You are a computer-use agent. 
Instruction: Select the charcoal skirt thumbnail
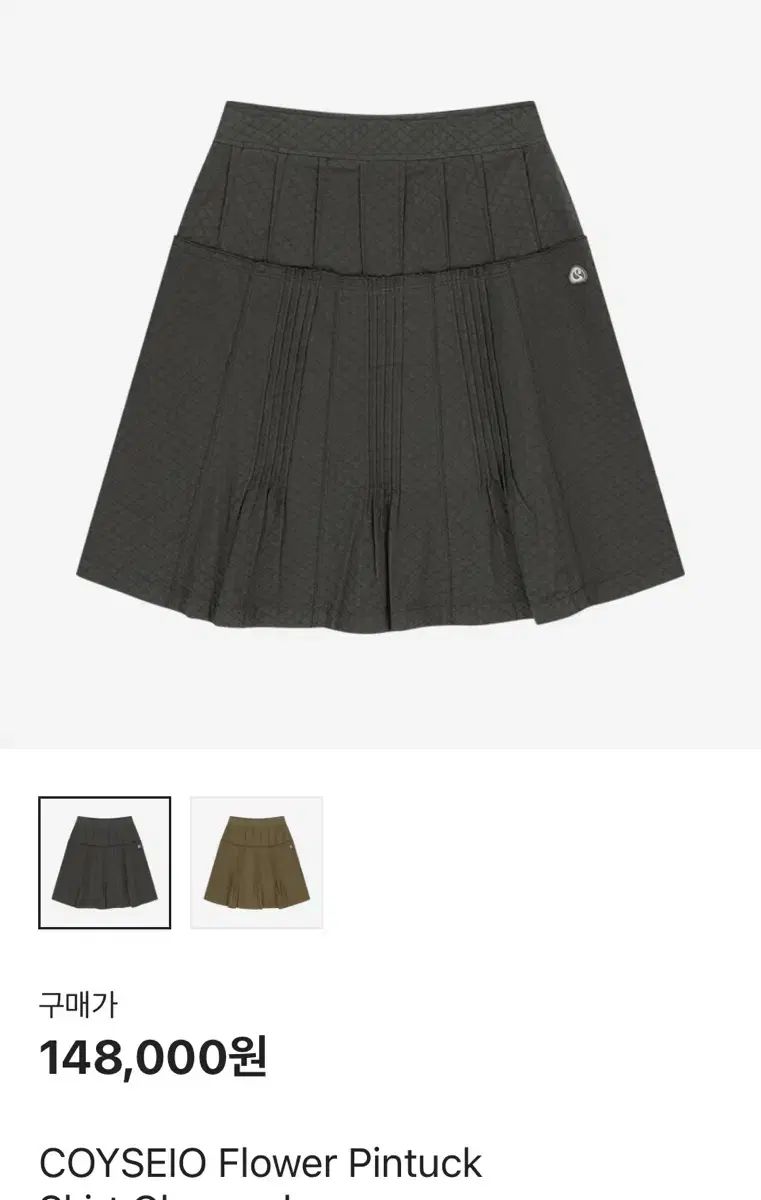pyautogui.click(x=105, y=862)
